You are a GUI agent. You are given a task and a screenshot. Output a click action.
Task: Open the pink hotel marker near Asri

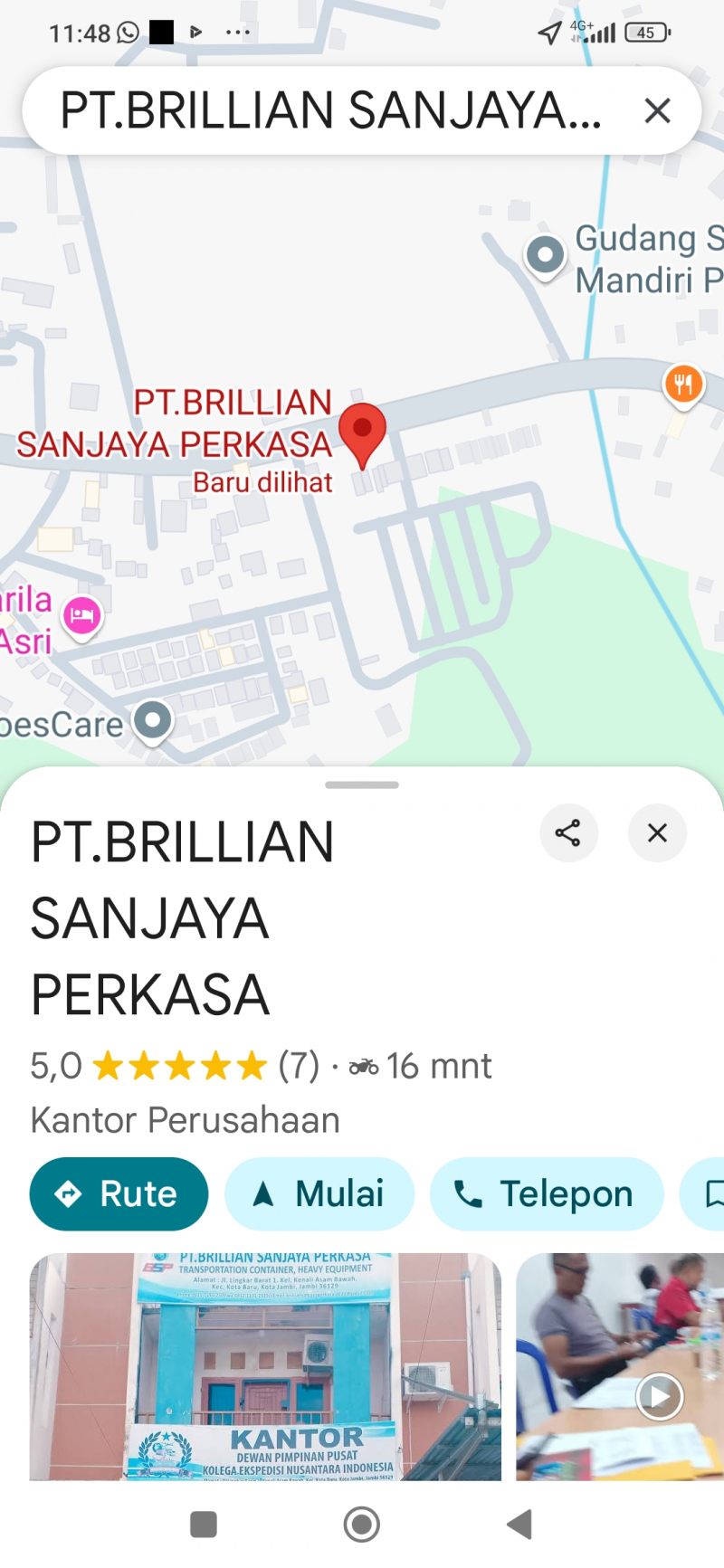(81, 616)
